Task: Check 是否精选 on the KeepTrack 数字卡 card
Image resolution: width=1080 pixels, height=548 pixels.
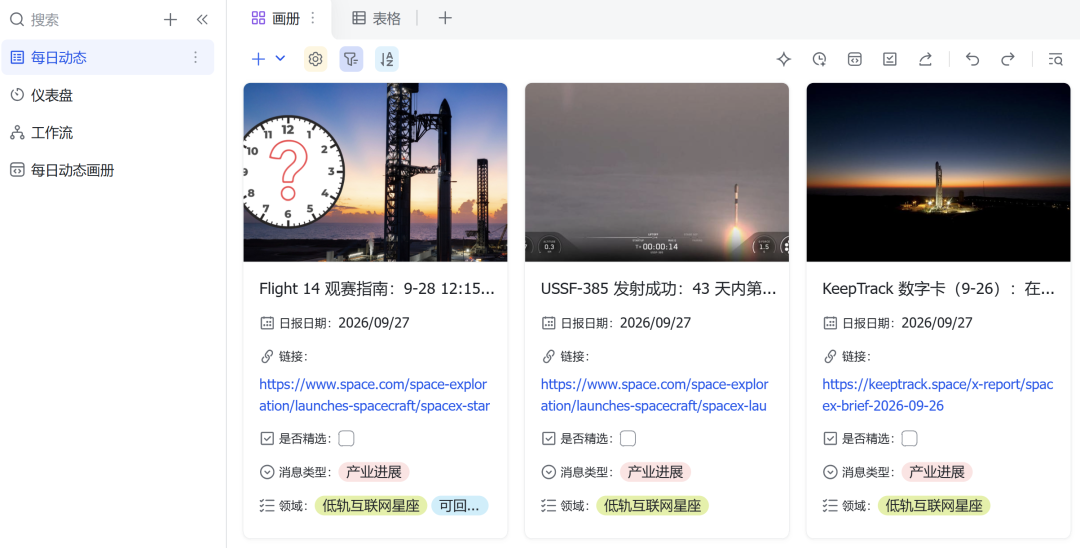Action: click(909, 439)
